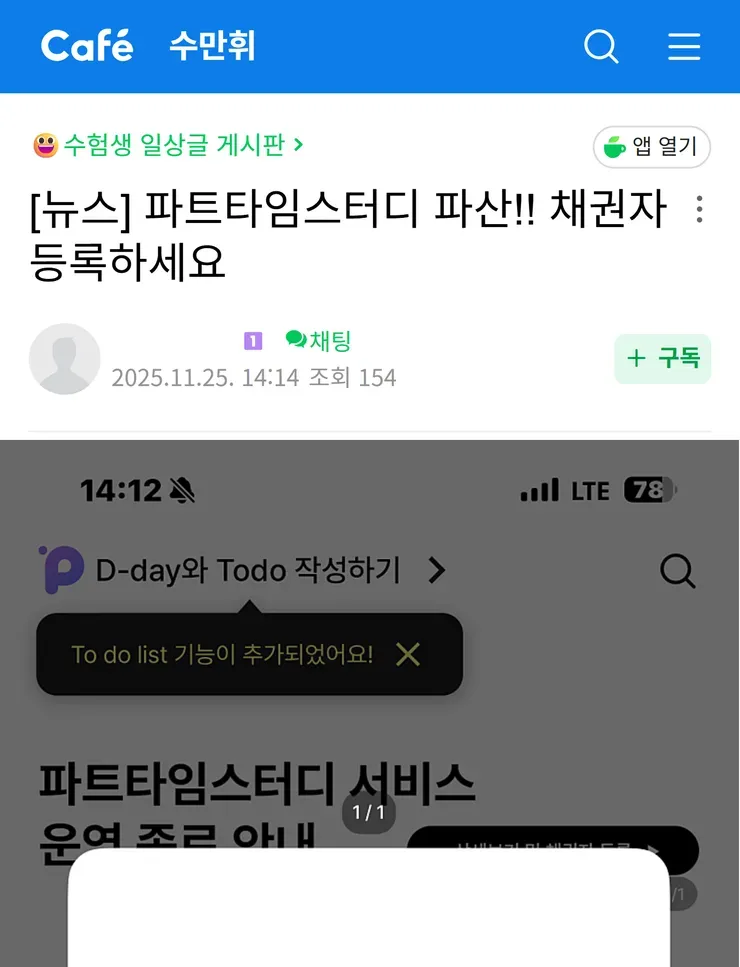The image size is (740, 967).
Task: Open the 수험생 일상글 게시판 board
Action: click(170, 145)
